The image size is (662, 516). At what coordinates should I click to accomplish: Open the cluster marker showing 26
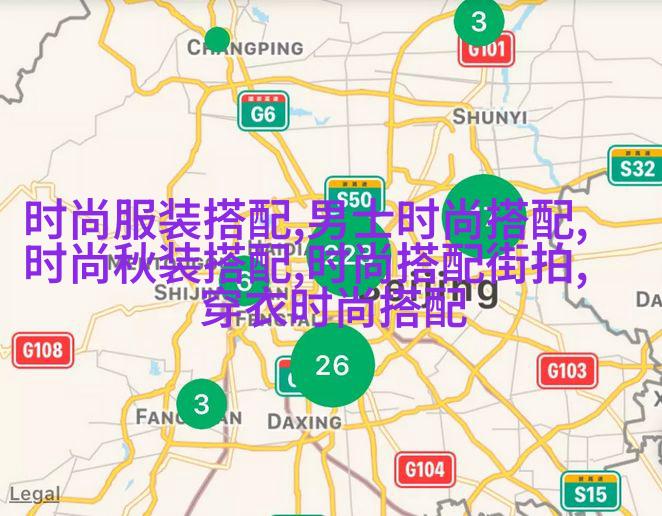pos(332,365)
